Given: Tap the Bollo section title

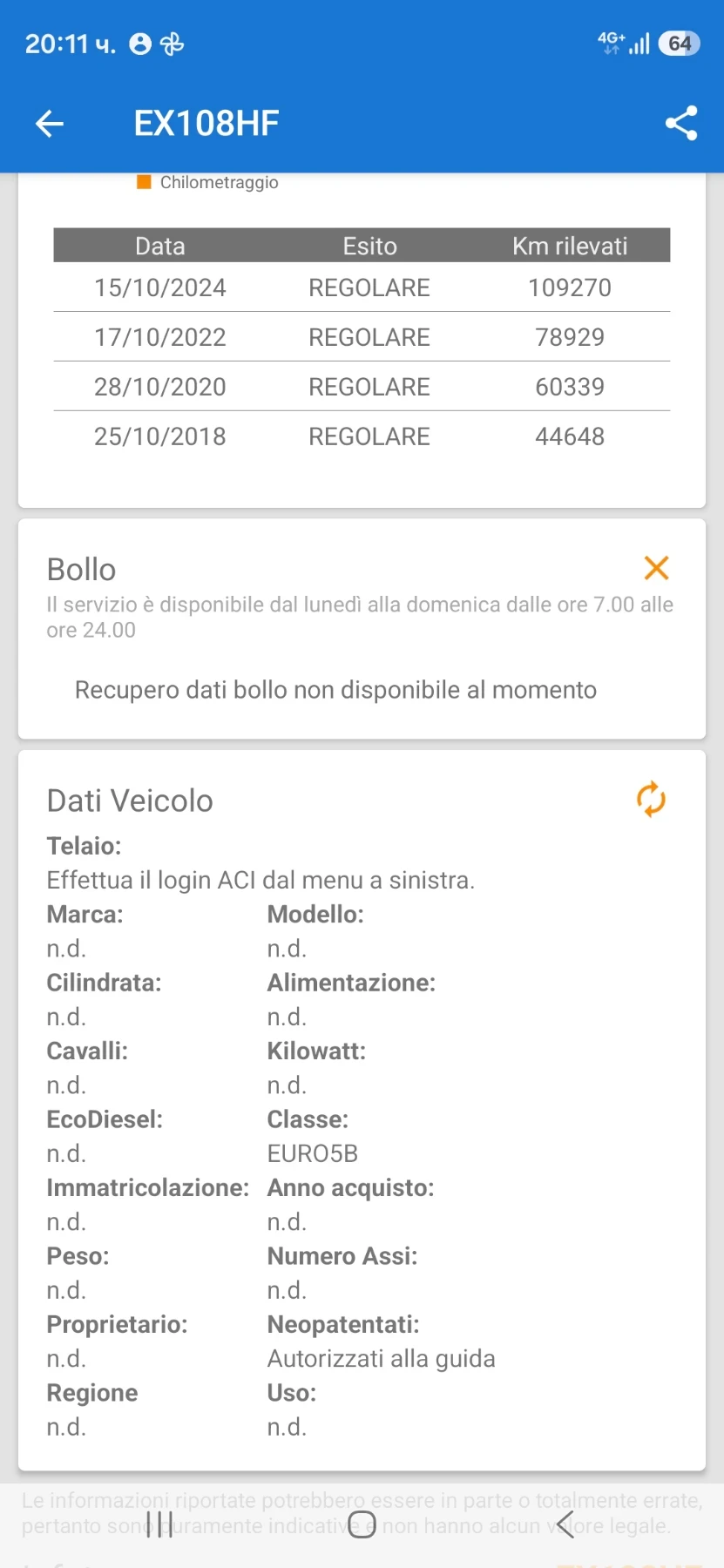Looking at the screenshot, I should coord(81,568).
